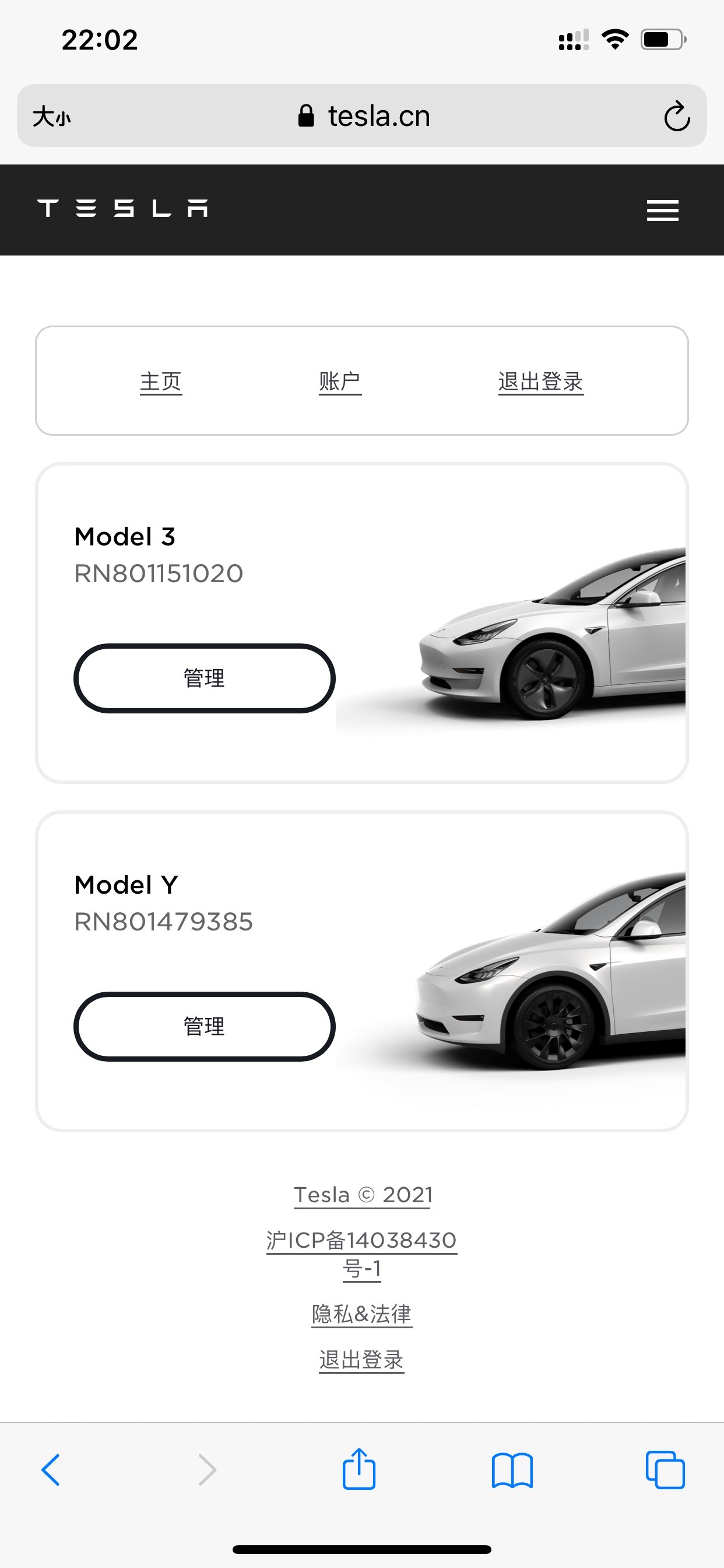Tap the tesla.cn address bar
The width and height of the screenshot is (724, 1568).
point(365,116)
